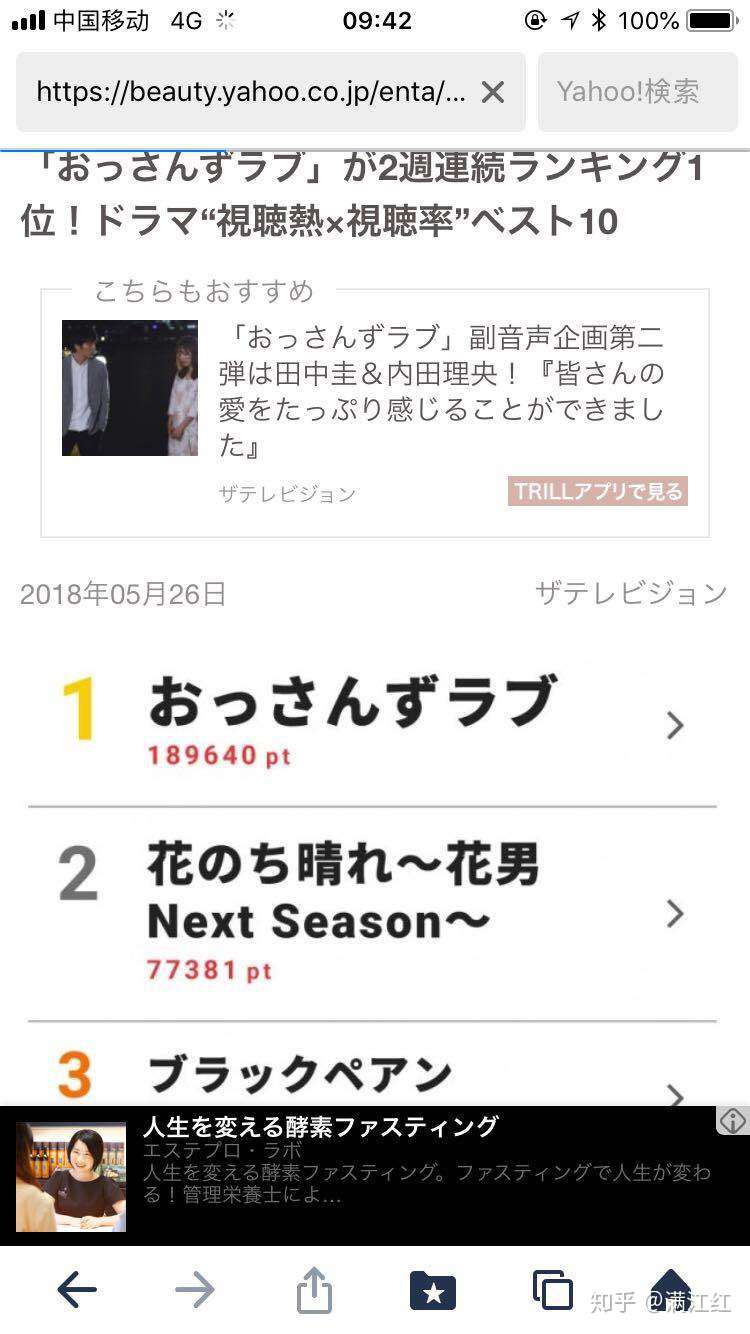Viewport: 750px width, 1334px height.
Task: Go back to the previous page
Action: 77,1290
